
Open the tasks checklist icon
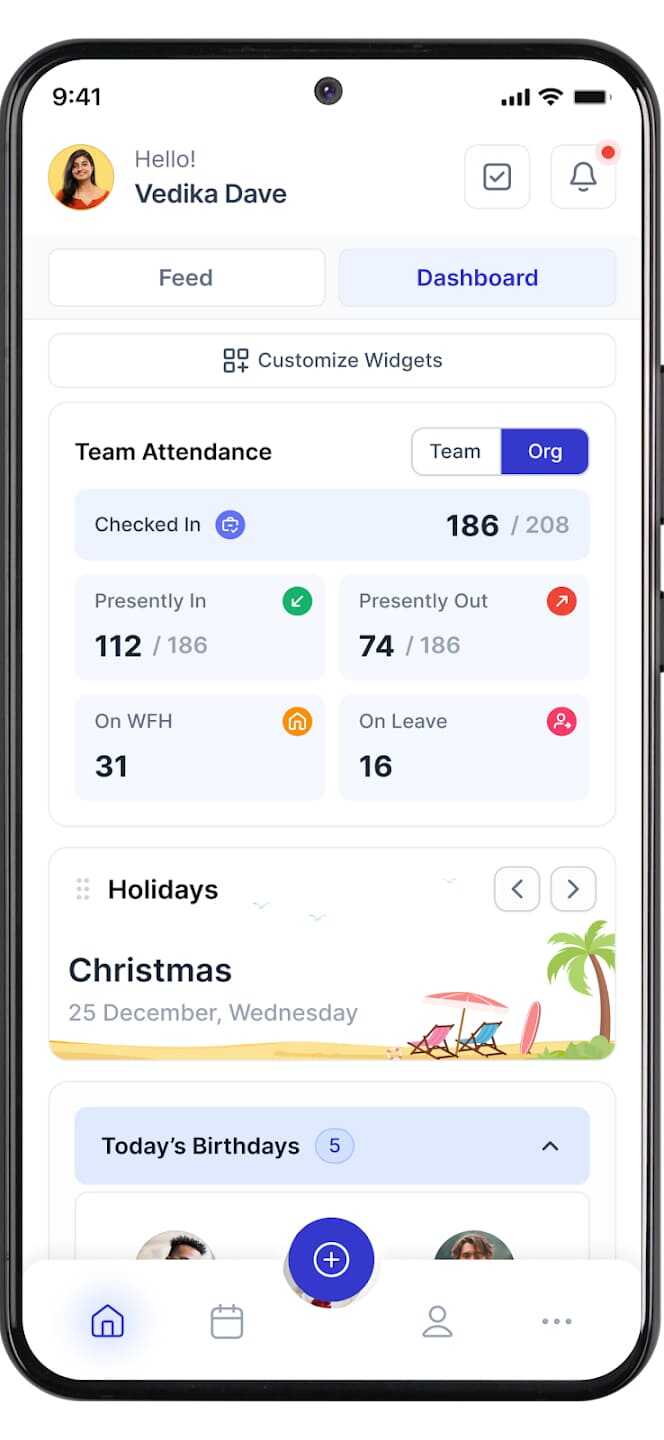tap(497, 177)
